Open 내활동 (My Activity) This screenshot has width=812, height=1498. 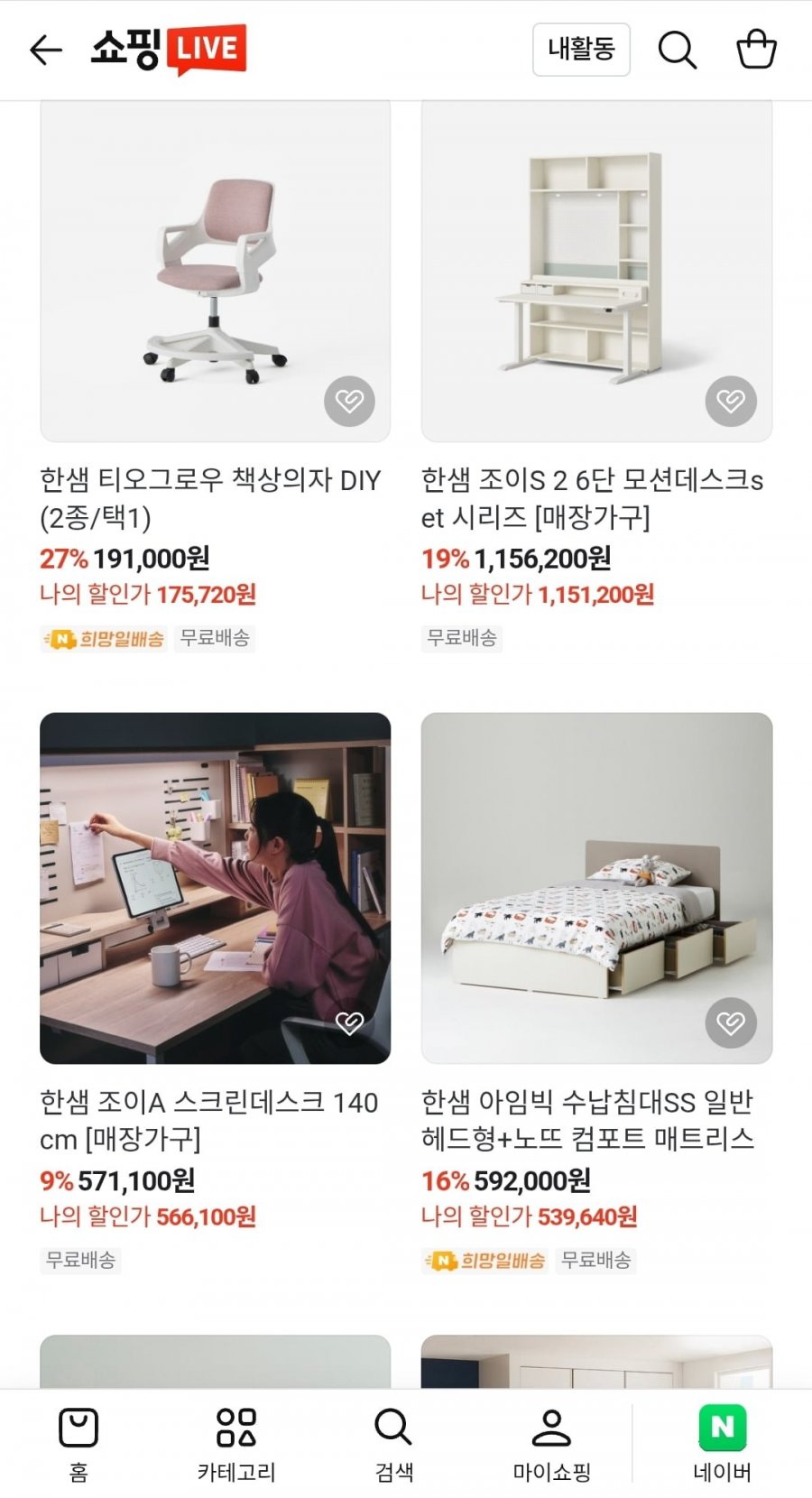click(x=581, y=49)
